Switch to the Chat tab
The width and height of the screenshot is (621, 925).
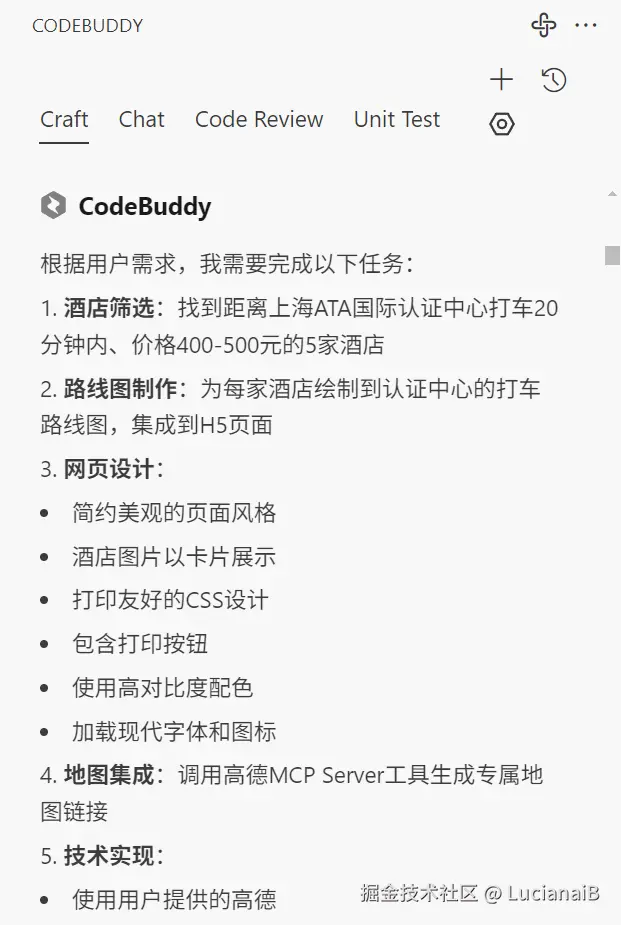tap(141, 120)
